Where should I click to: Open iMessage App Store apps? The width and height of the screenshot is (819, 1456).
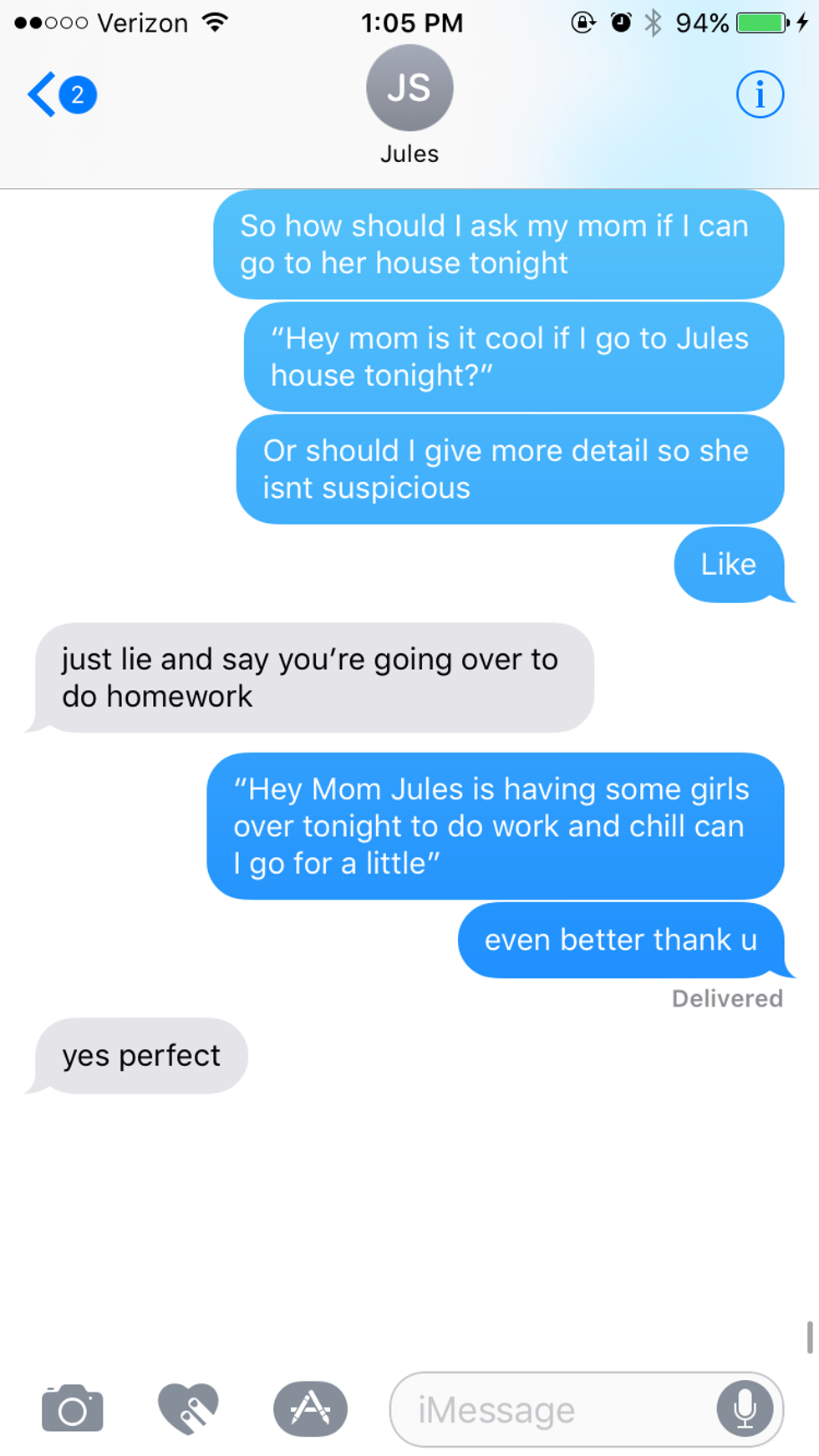(x=310, y=1409)
